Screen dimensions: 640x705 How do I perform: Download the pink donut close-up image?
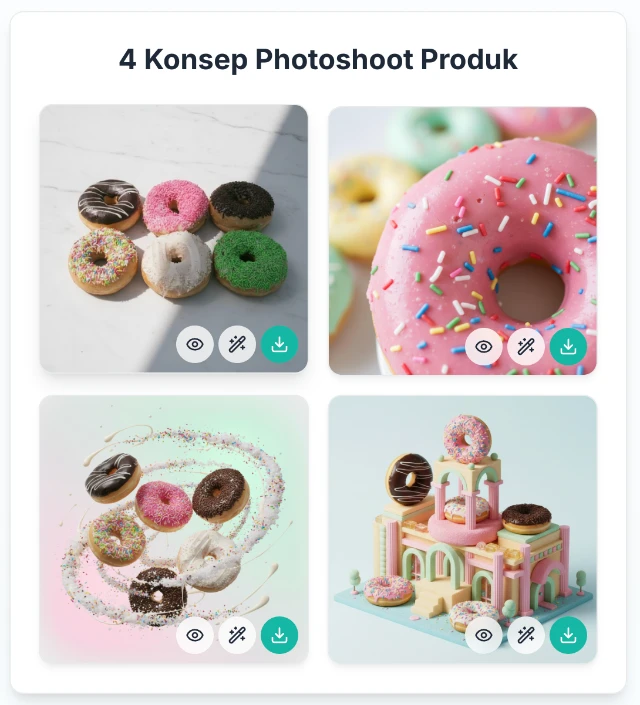point(568,347)
